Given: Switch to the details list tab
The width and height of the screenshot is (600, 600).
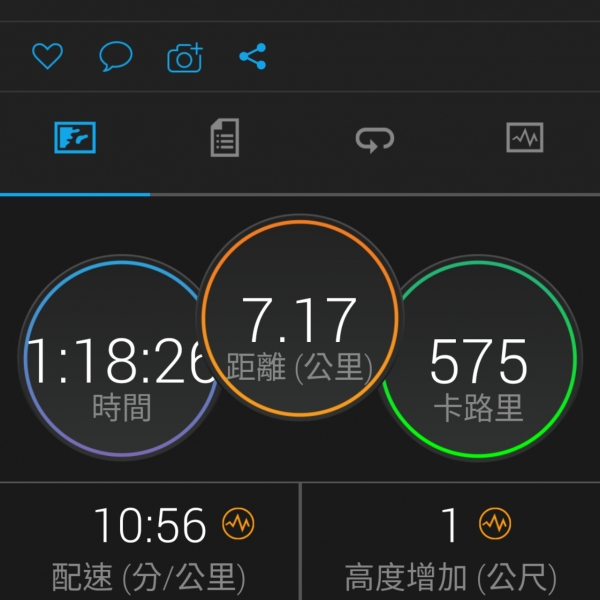Looking at the screenshot, I should click(225, 138).
